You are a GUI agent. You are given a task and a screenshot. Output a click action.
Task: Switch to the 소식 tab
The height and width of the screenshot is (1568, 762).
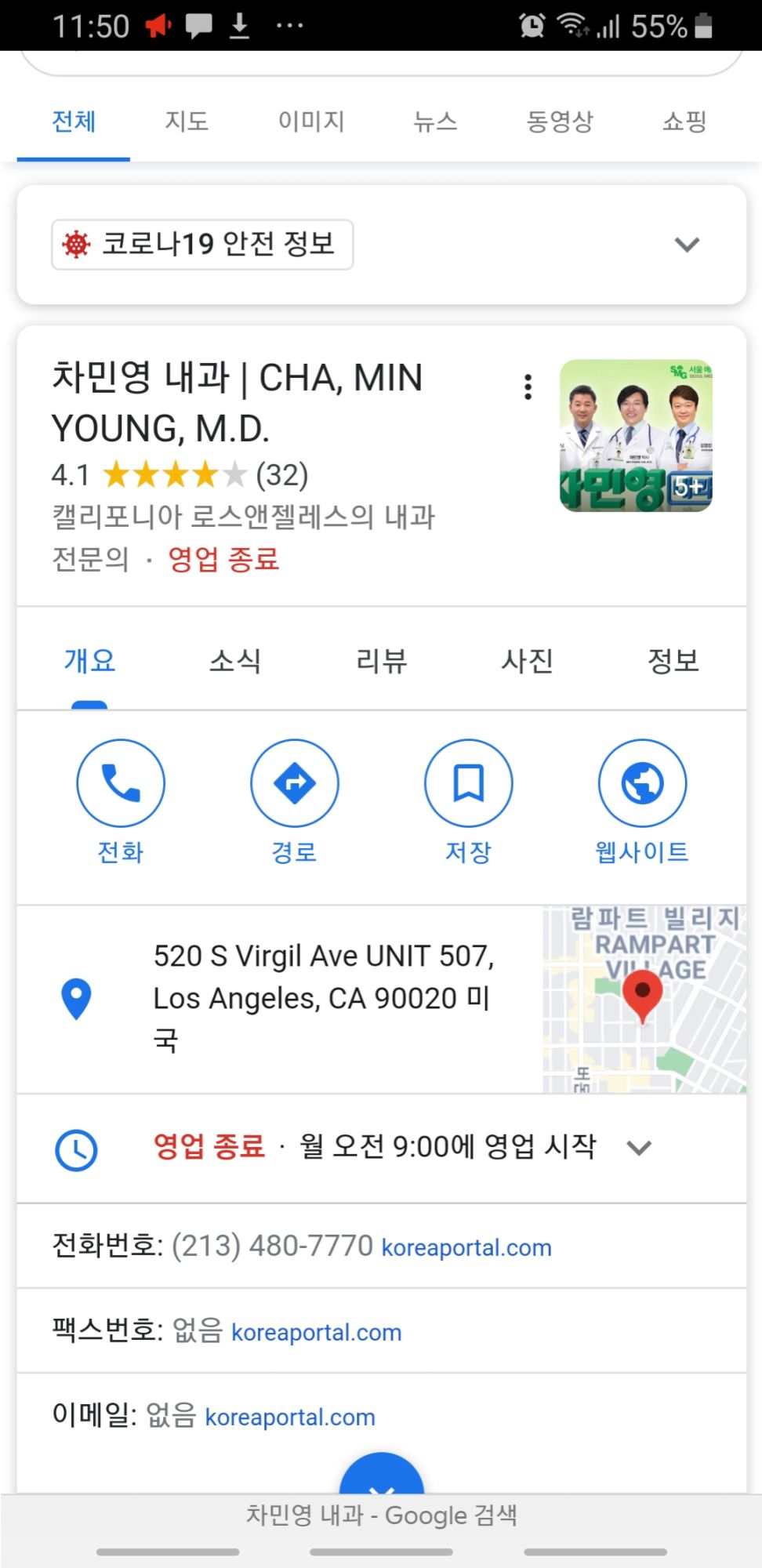(x=234, y=661)
